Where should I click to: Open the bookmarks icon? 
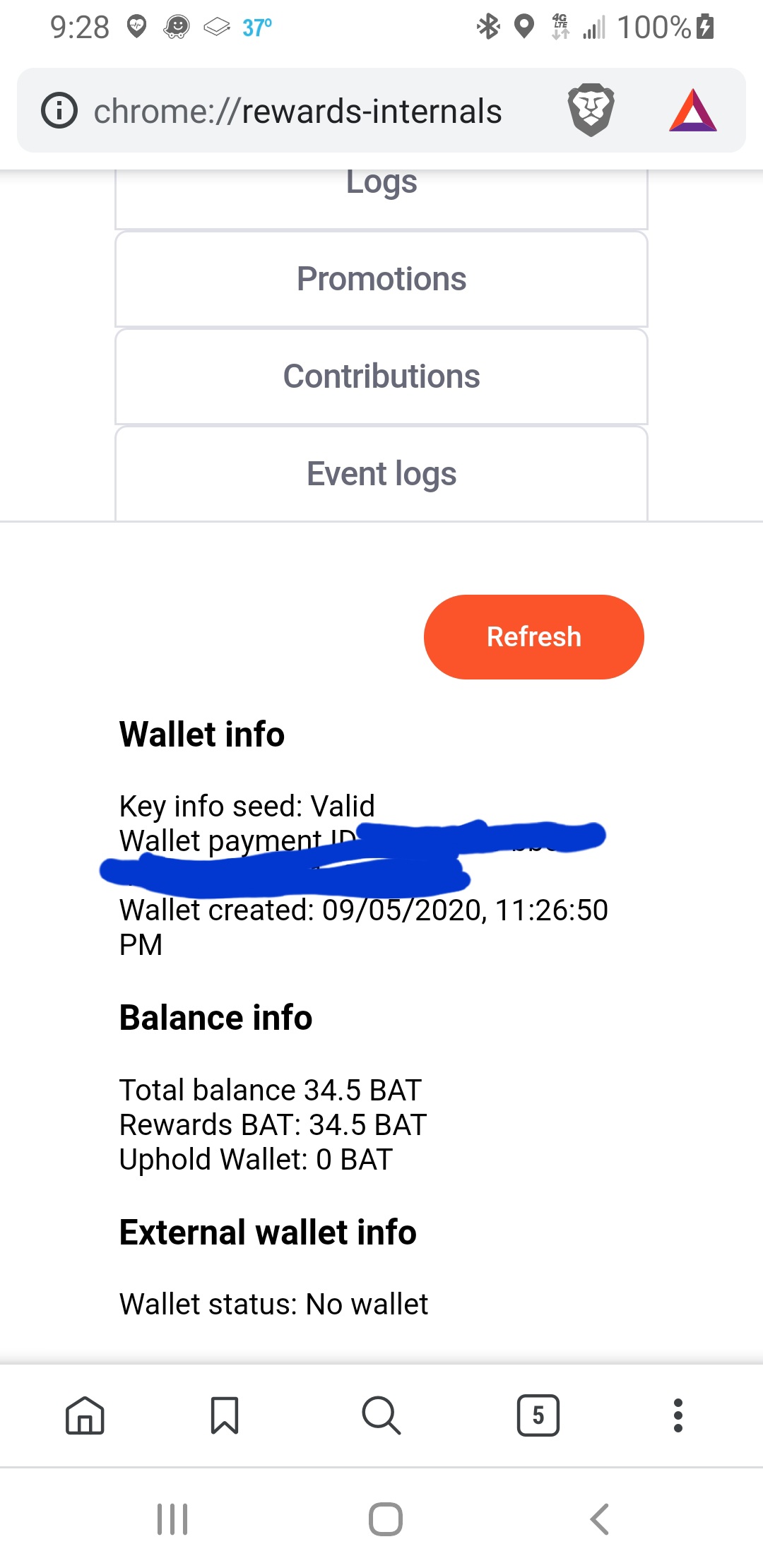tap(225, 1415)
